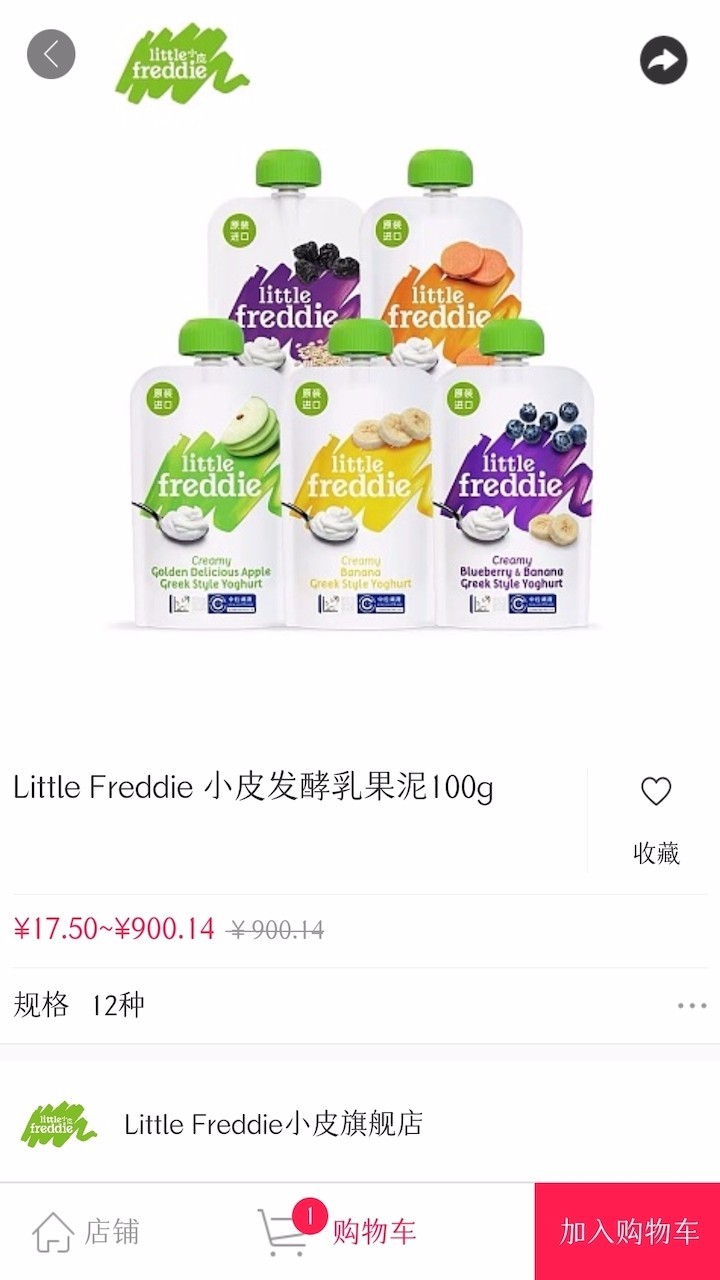Open the 规格 12种 options row
This screenshot has height=1280, width=720.
click(360, 1005)
